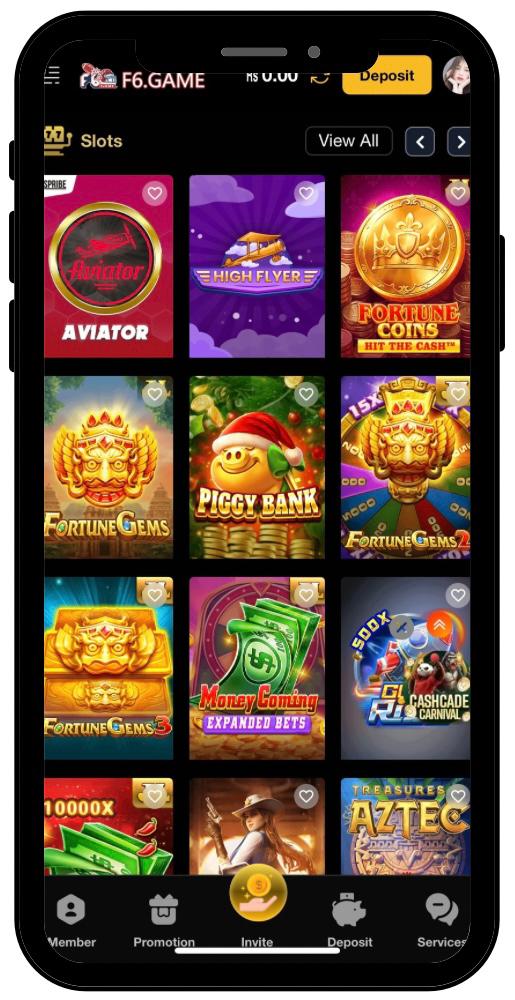Open the hamburger menu
Image resolution: width=515 pixels, height=1000 pixels.
coord(52,75)
